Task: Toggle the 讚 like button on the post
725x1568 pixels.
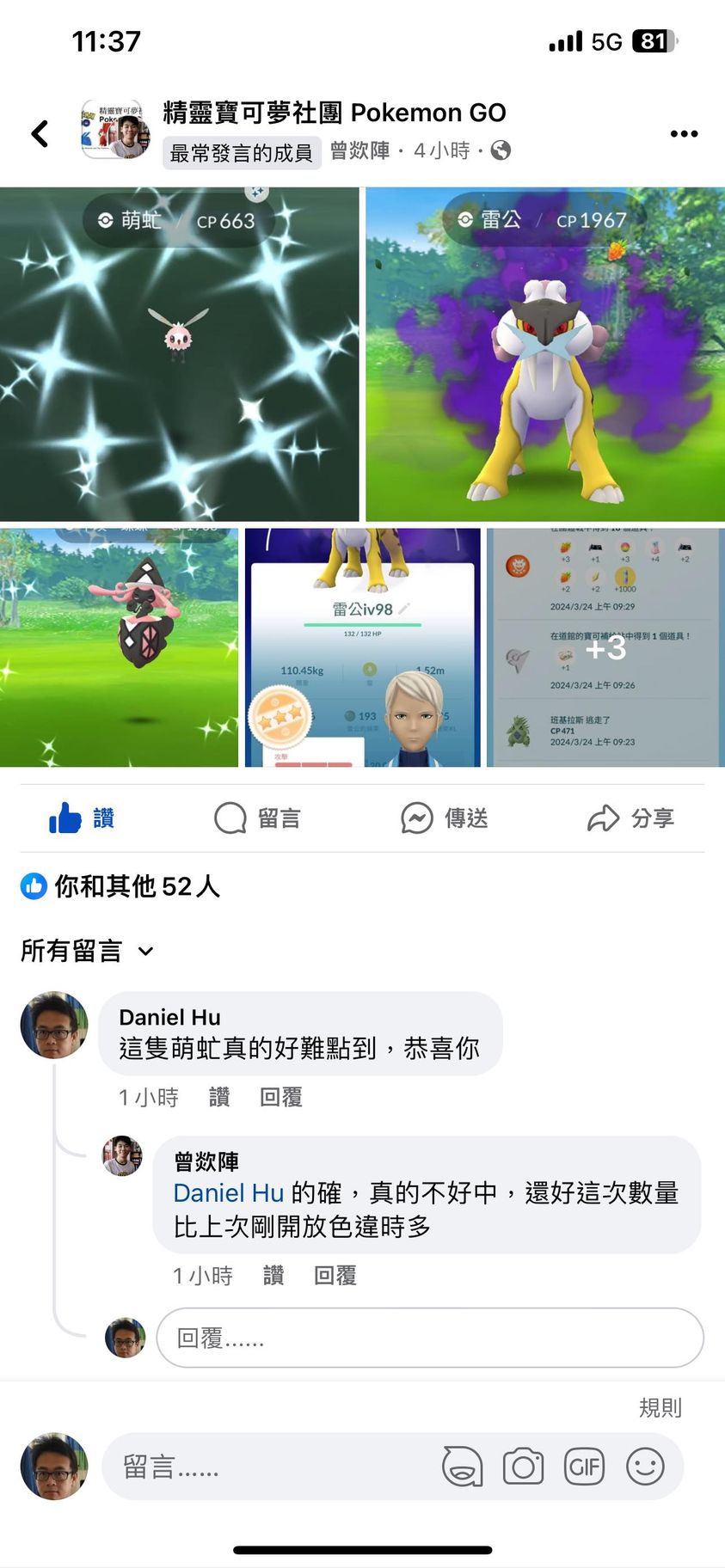Action: pyautogui.click(x=82, y=818)
